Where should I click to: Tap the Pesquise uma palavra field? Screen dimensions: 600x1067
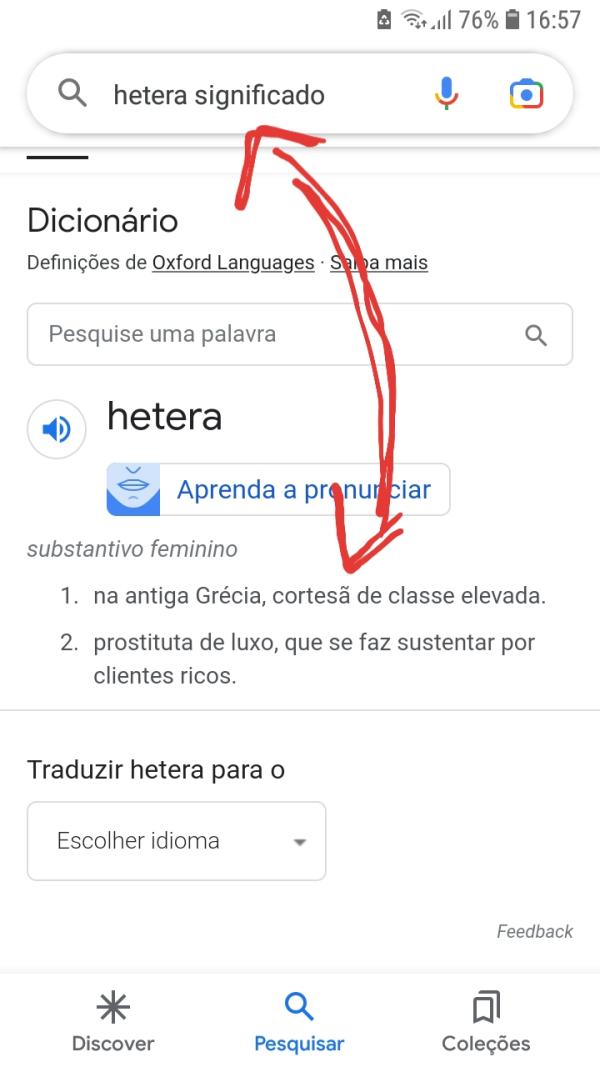(x=280, y=334)
